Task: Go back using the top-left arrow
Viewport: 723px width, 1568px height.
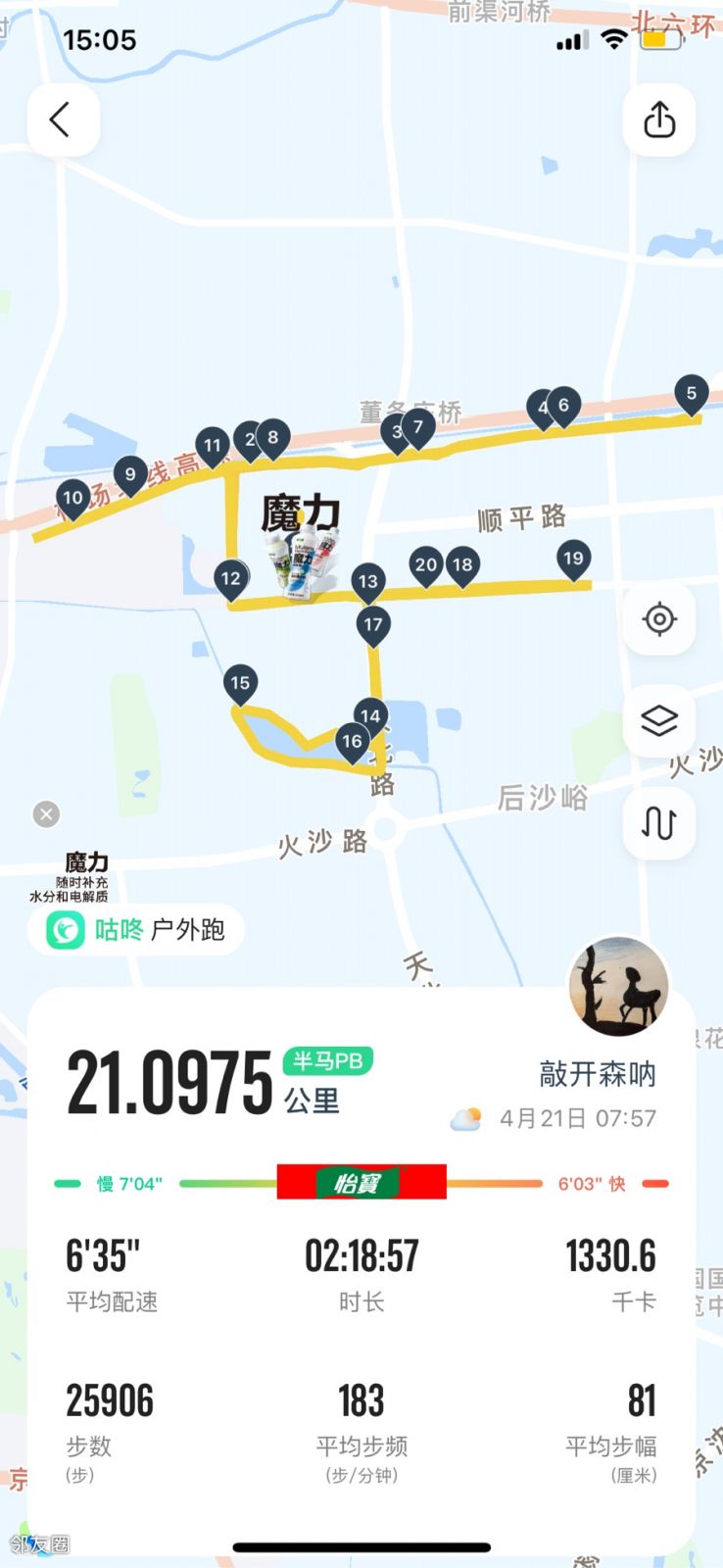Action: (x=63, y=121)
